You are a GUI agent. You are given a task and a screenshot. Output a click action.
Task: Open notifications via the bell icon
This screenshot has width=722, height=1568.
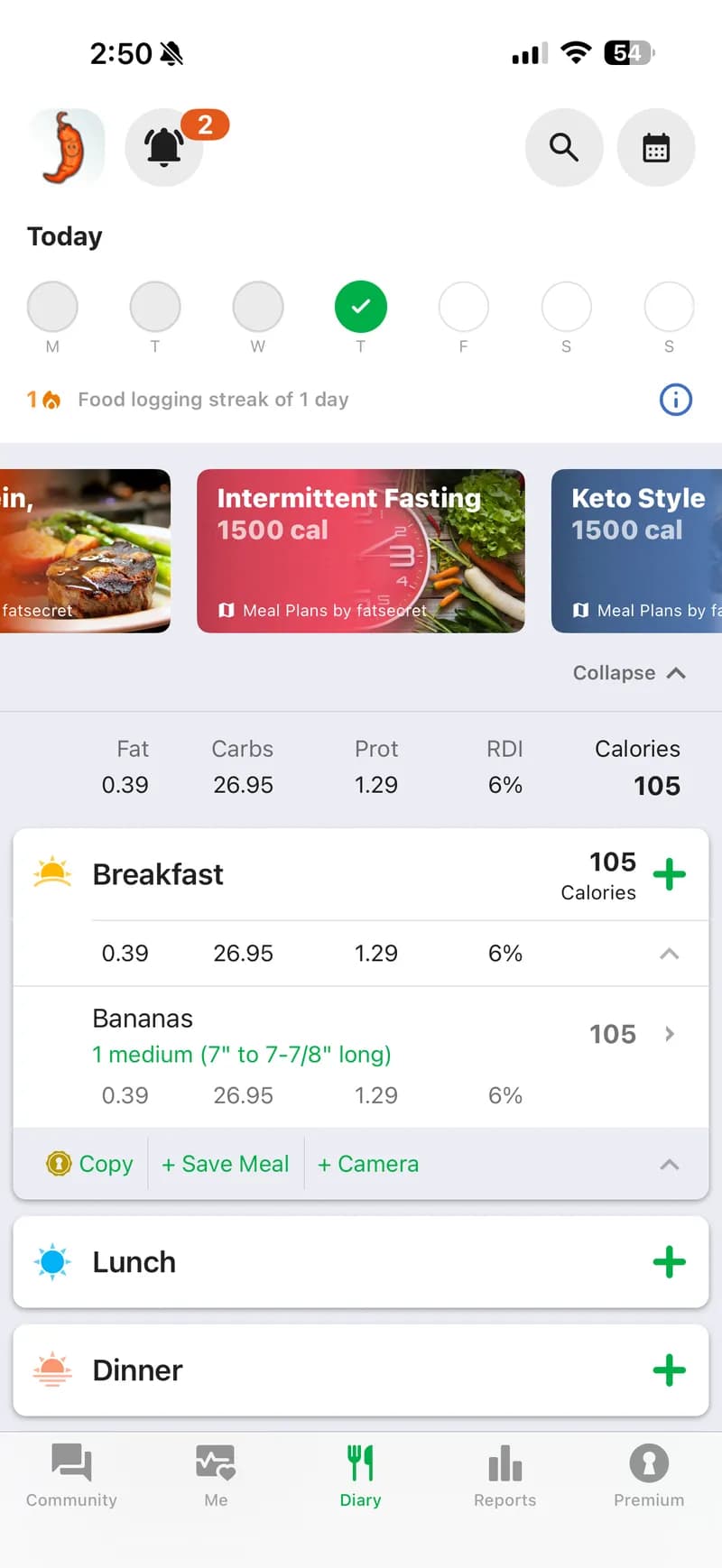(x=163, y=147)
